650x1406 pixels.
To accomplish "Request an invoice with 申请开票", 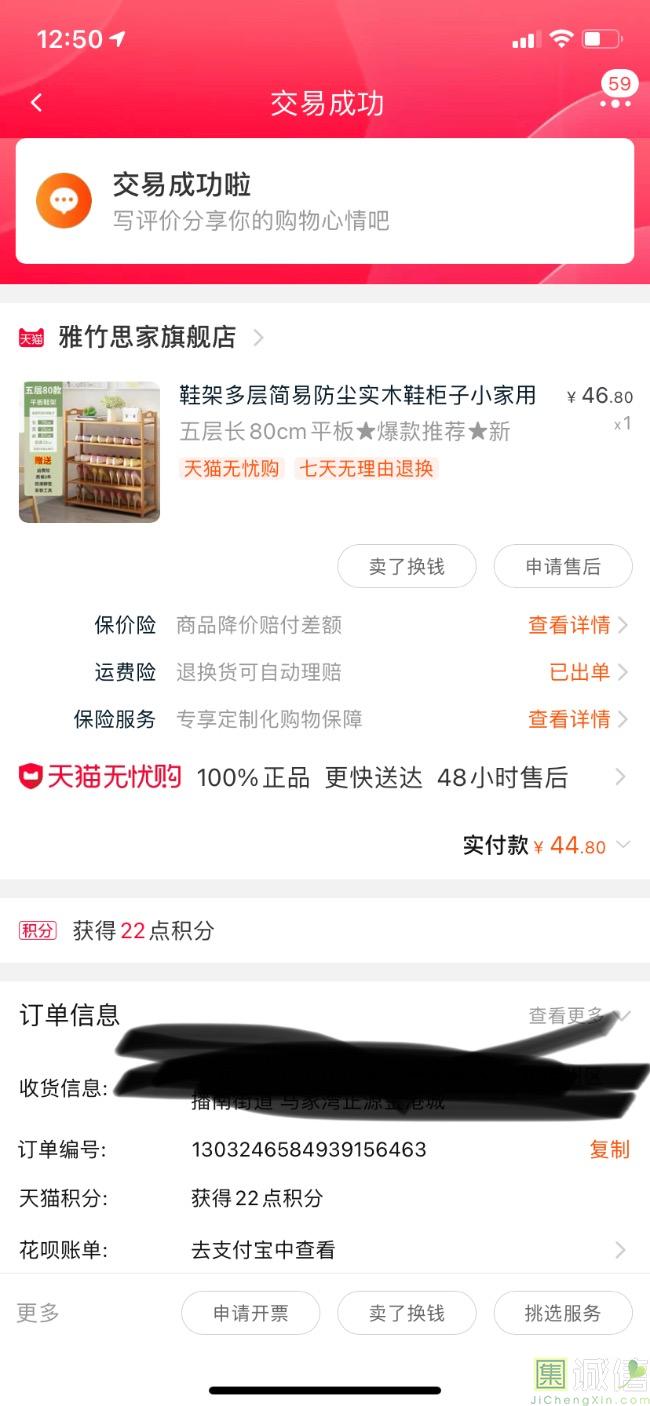I will 250,1313.
